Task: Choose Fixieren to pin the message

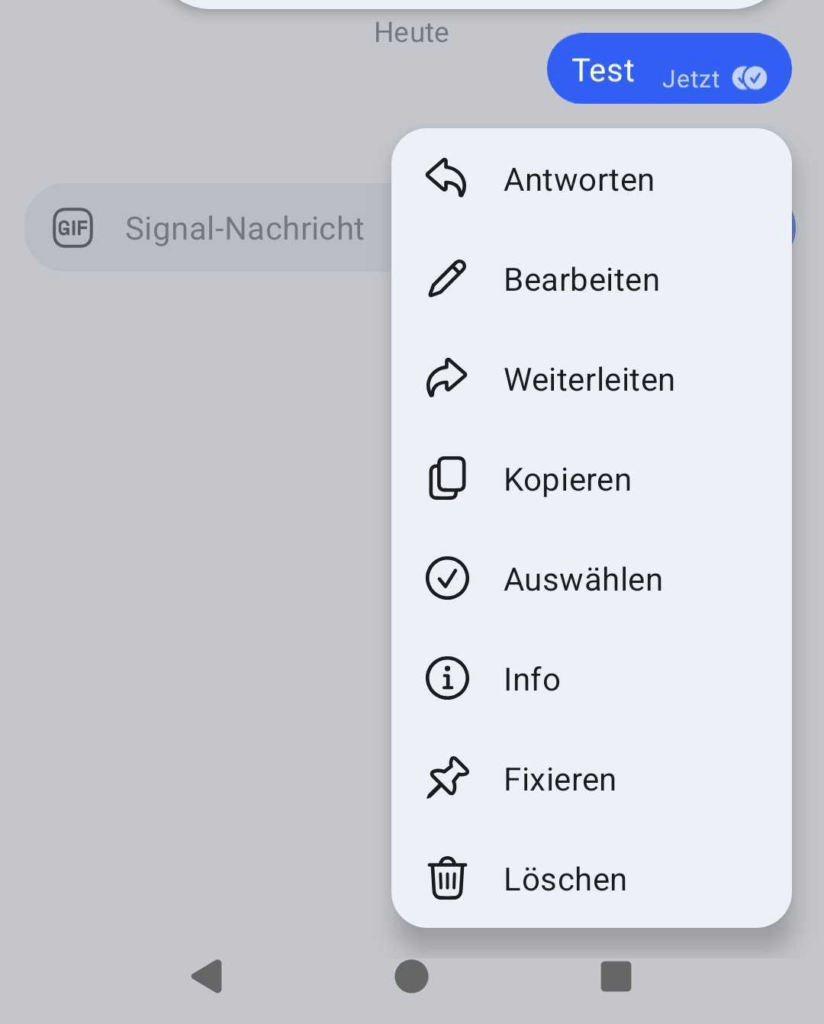Action: point(559,778)
